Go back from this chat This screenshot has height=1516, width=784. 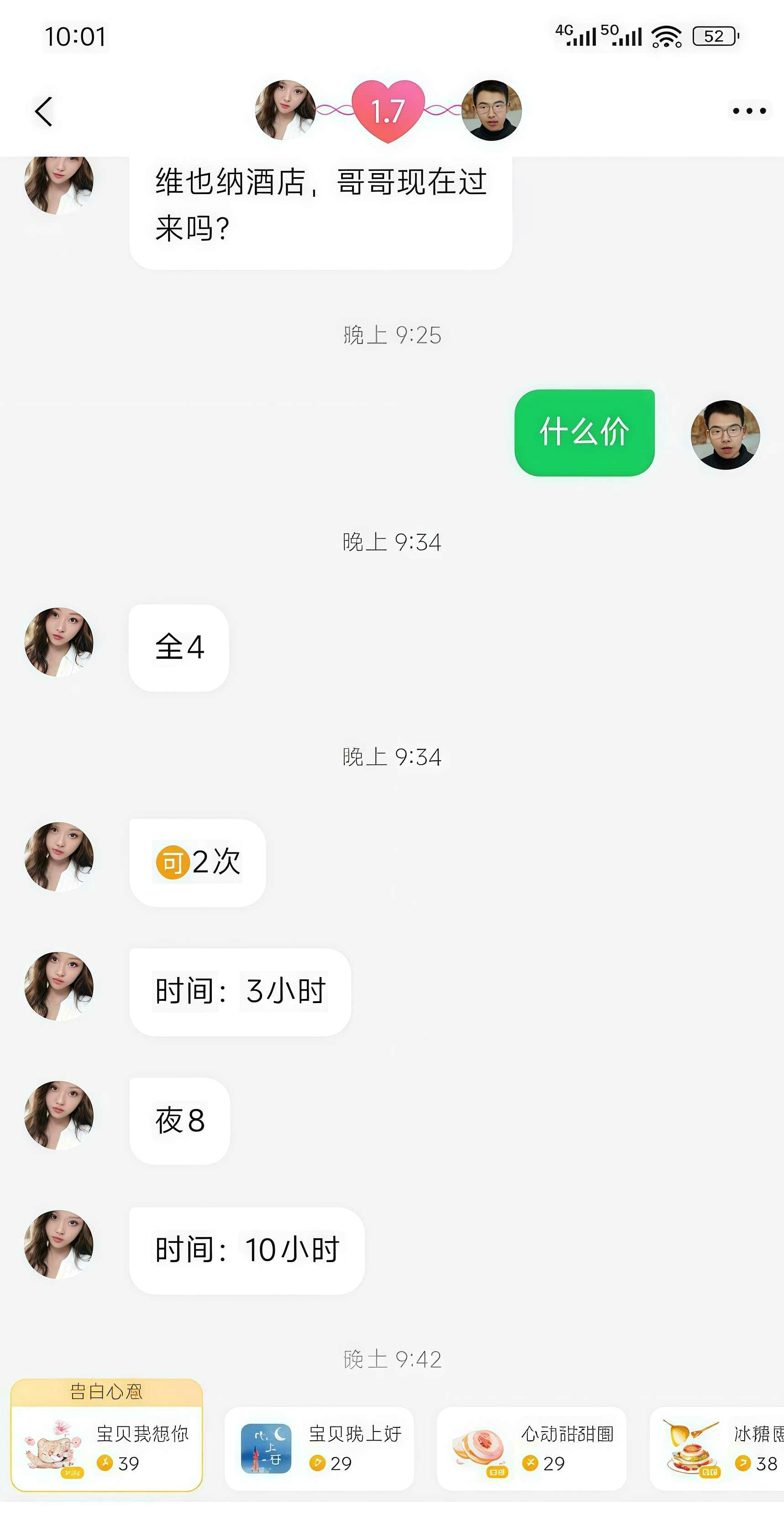pyautogui.click(x=43, y=111)
